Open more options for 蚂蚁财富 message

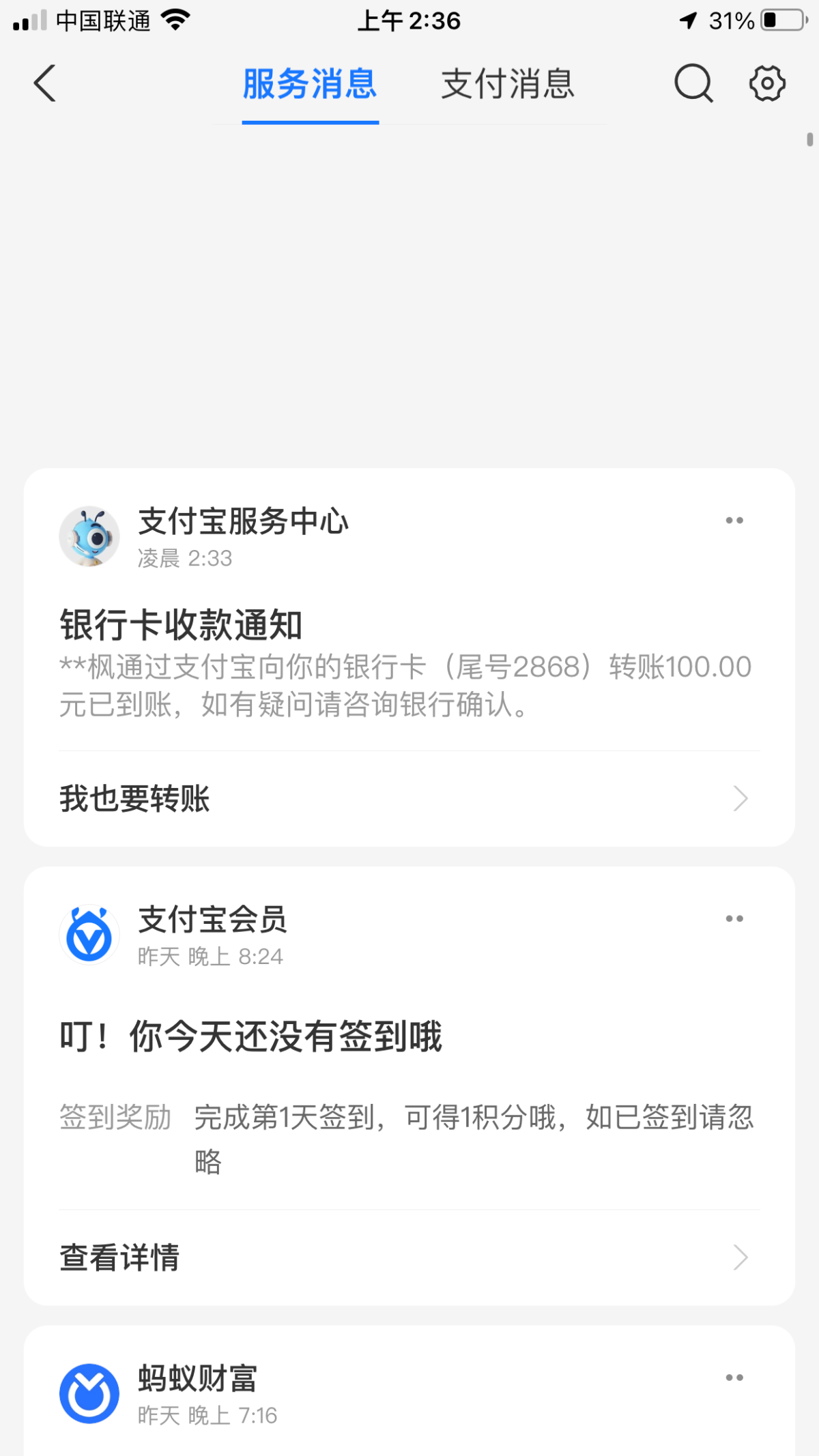(x=734, y=1378)
